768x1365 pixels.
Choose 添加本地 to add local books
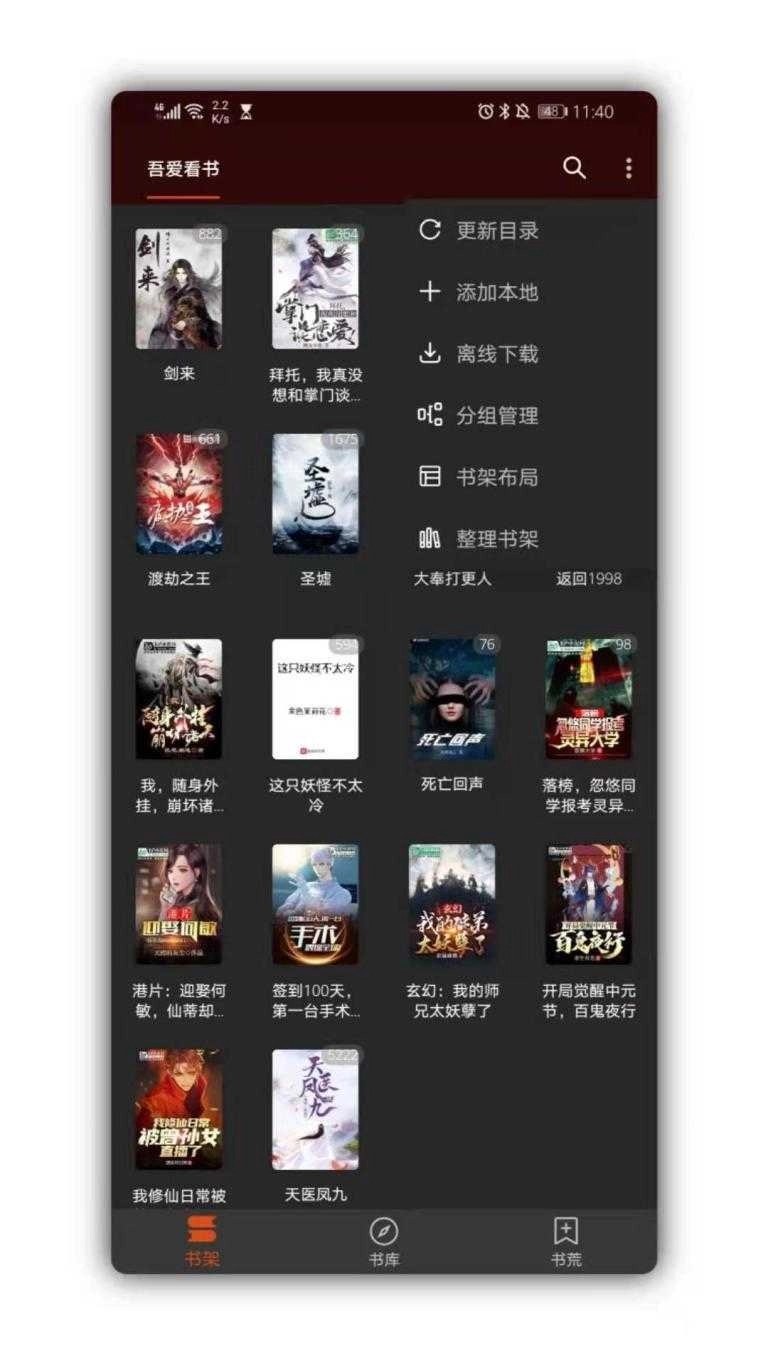499,291
